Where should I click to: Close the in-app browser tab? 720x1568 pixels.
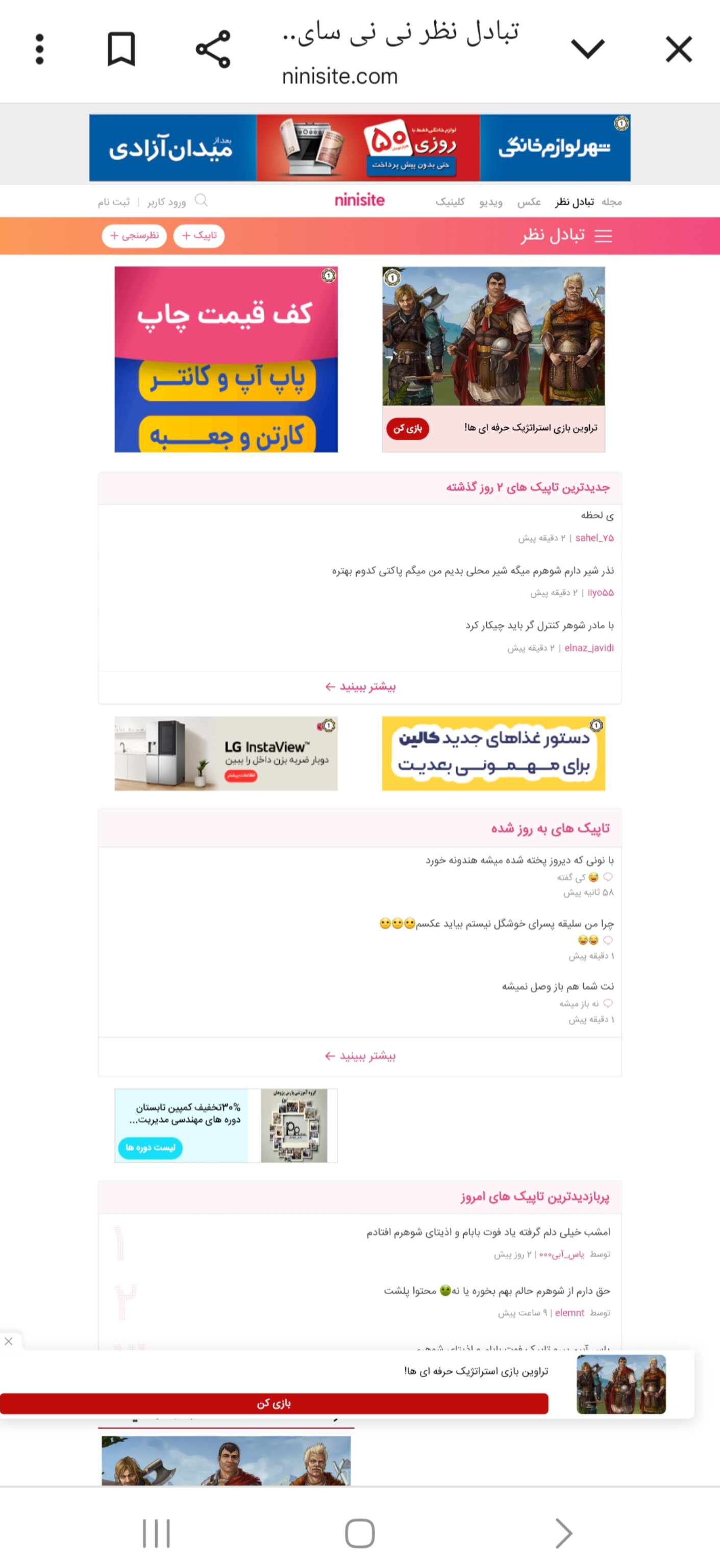coord(678,50)
